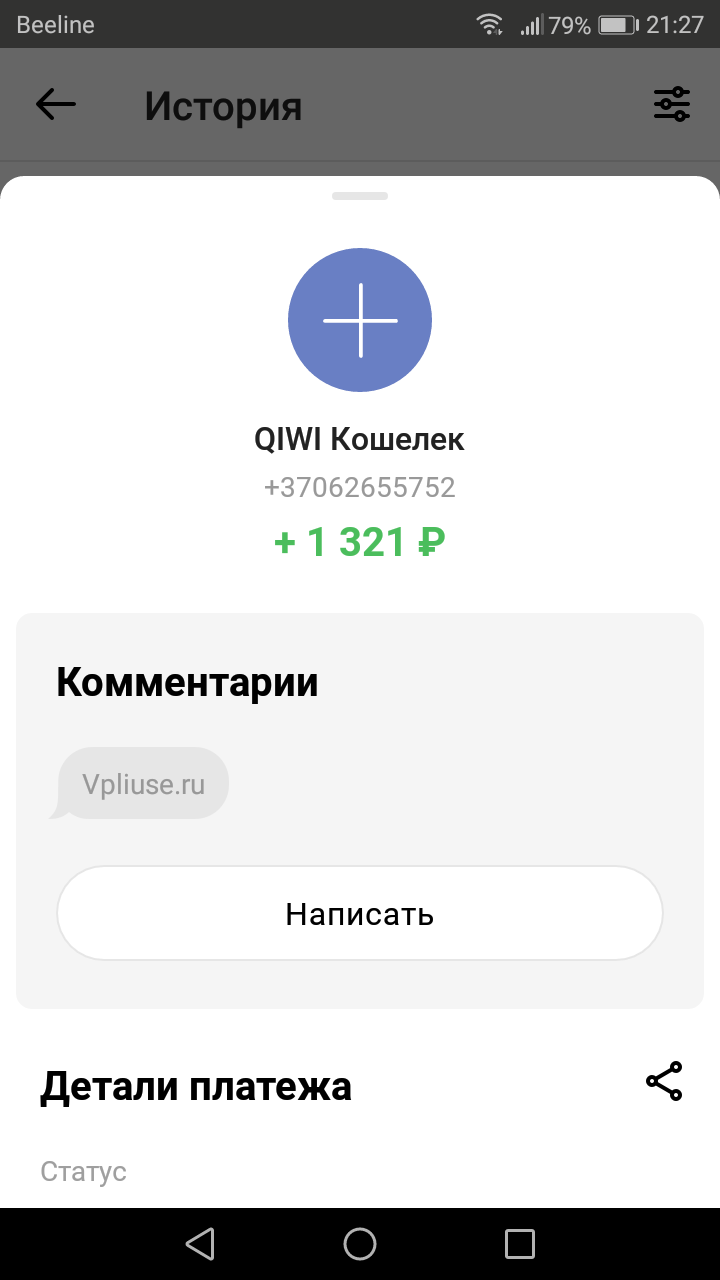Tap the Написать button
The image size is (720, 1280).
(360, 913)
